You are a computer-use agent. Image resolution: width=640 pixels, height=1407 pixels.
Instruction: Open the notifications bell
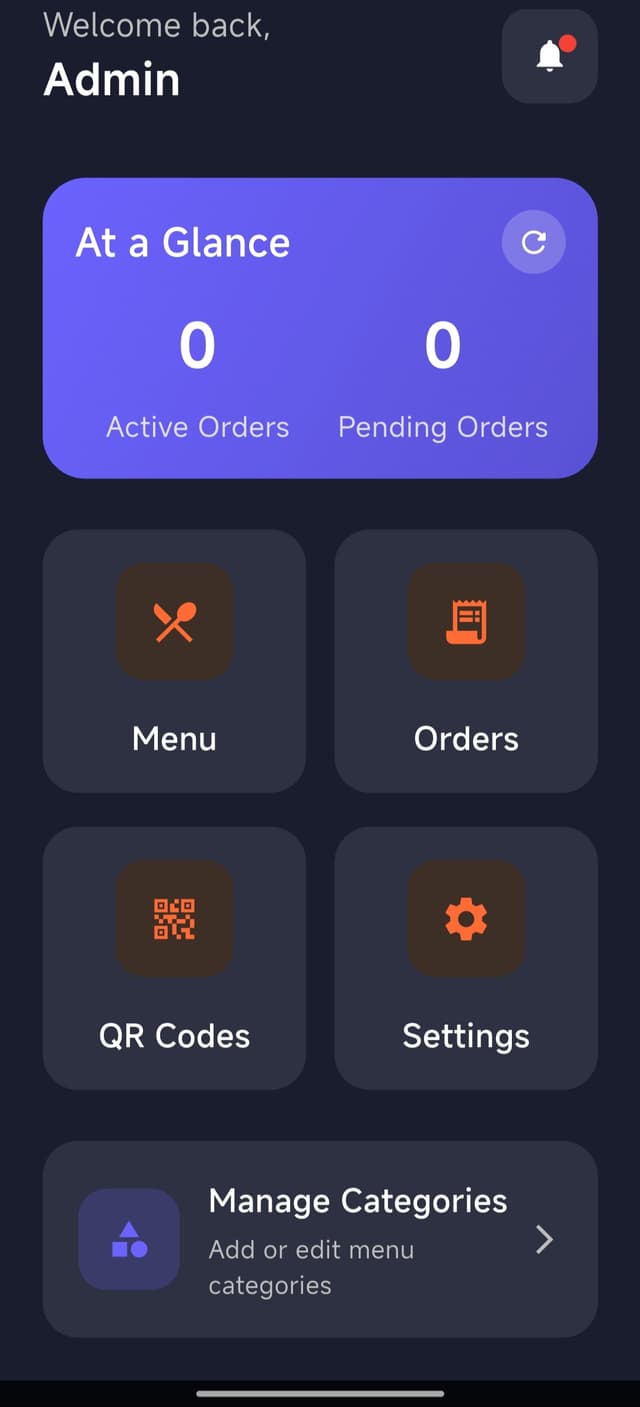[x=549, y=57]
